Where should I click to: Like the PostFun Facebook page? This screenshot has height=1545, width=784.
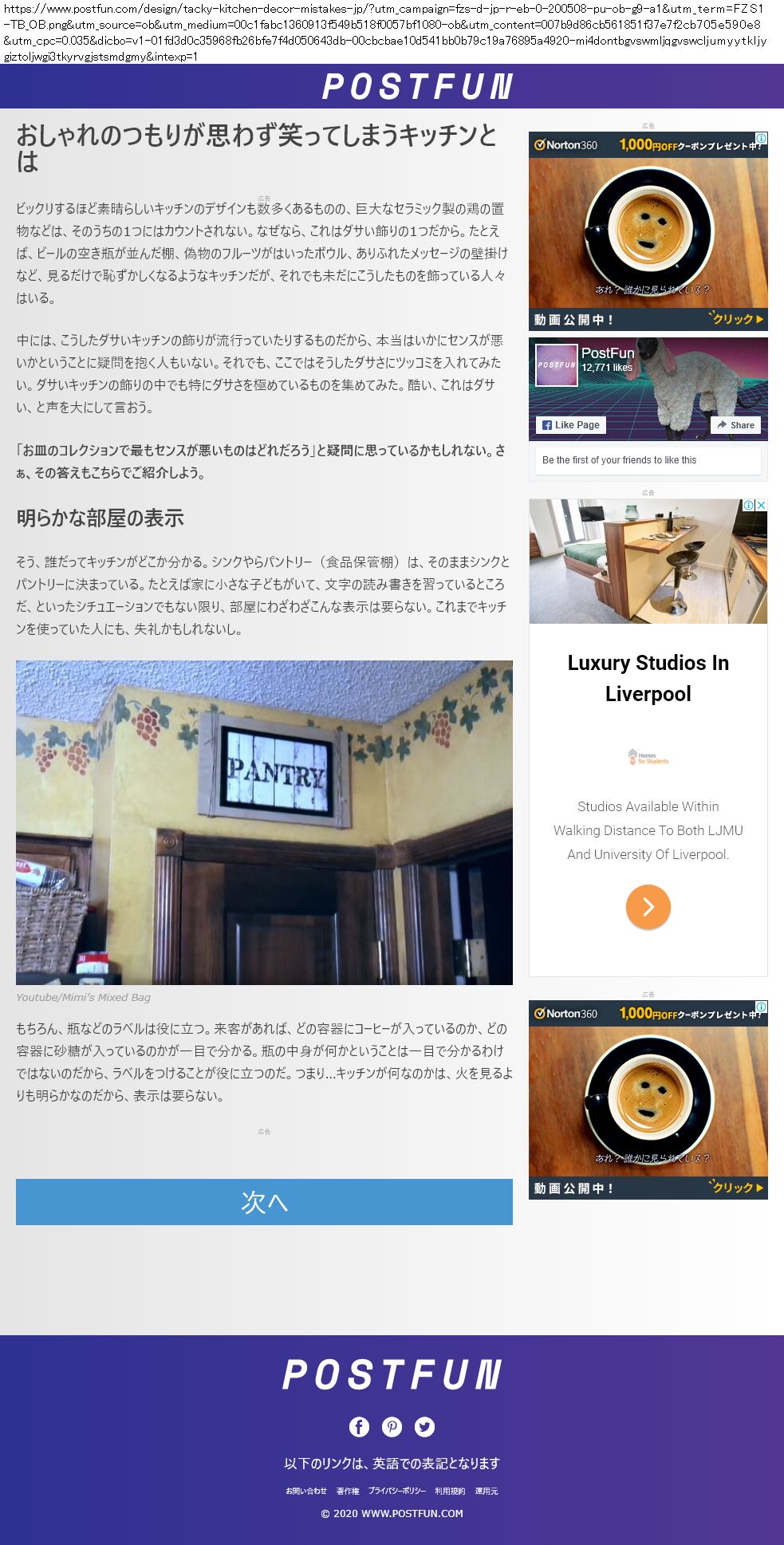click(571, 425)
